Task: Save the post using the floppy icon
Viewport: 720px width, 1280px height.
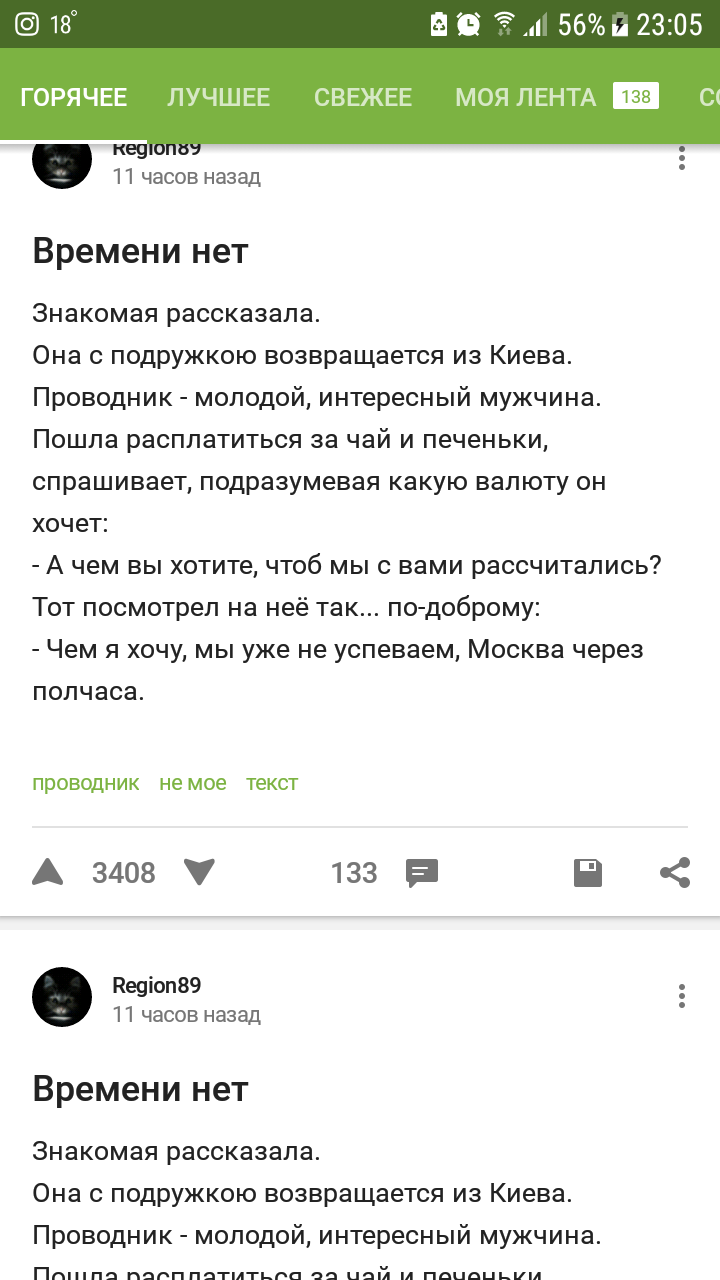Action: 588,872
